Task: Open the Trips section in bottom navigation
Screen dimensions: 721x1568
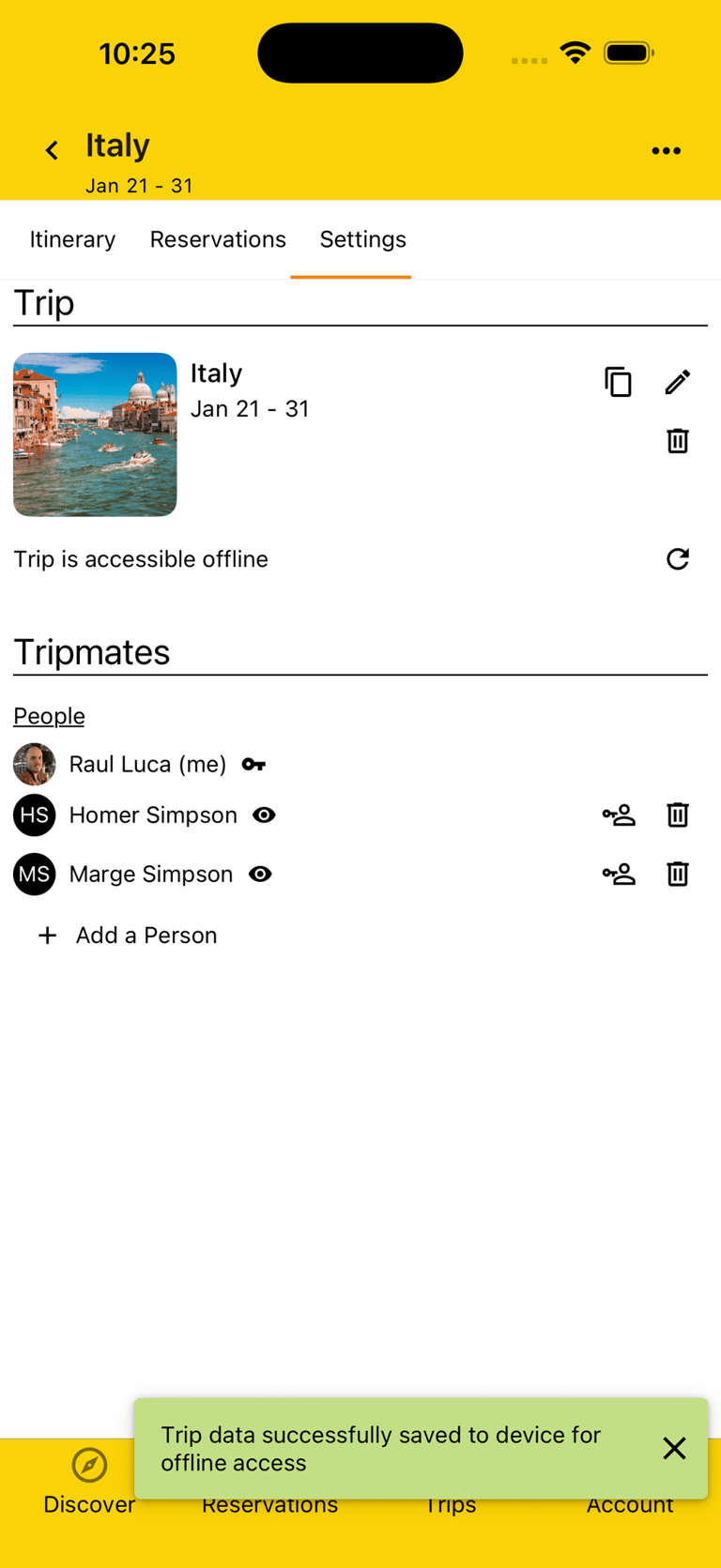Action: [x=451, y=1504]
